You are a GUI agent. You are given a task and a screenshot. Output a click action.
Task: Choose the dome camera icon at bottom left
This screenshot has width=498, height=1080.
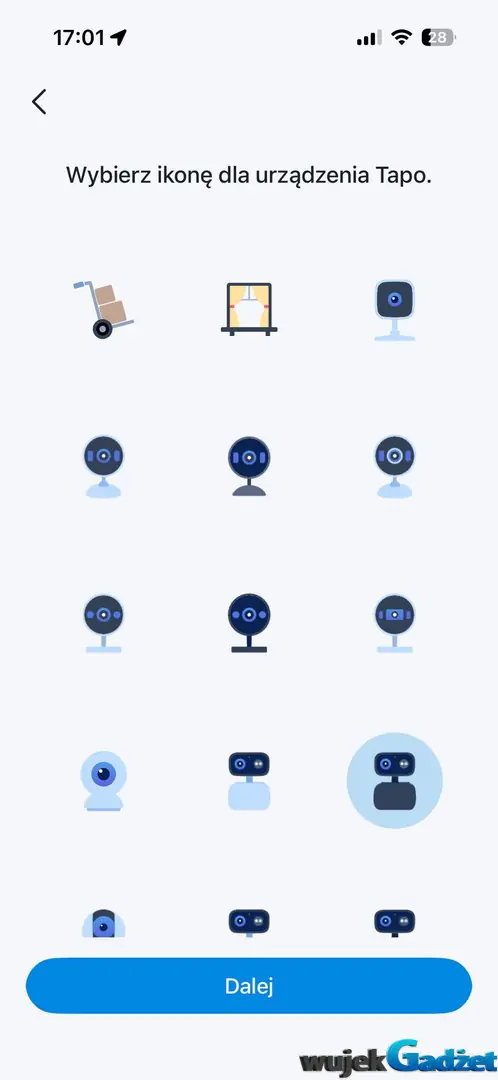103,922
